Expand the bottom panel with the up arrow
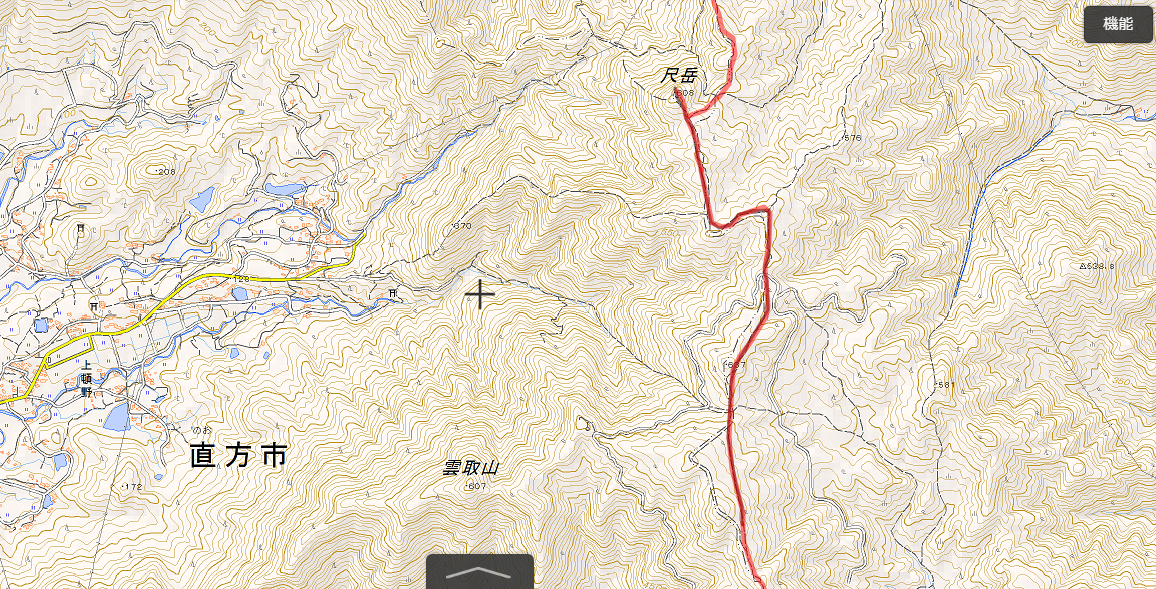 (x=480, y=572)
